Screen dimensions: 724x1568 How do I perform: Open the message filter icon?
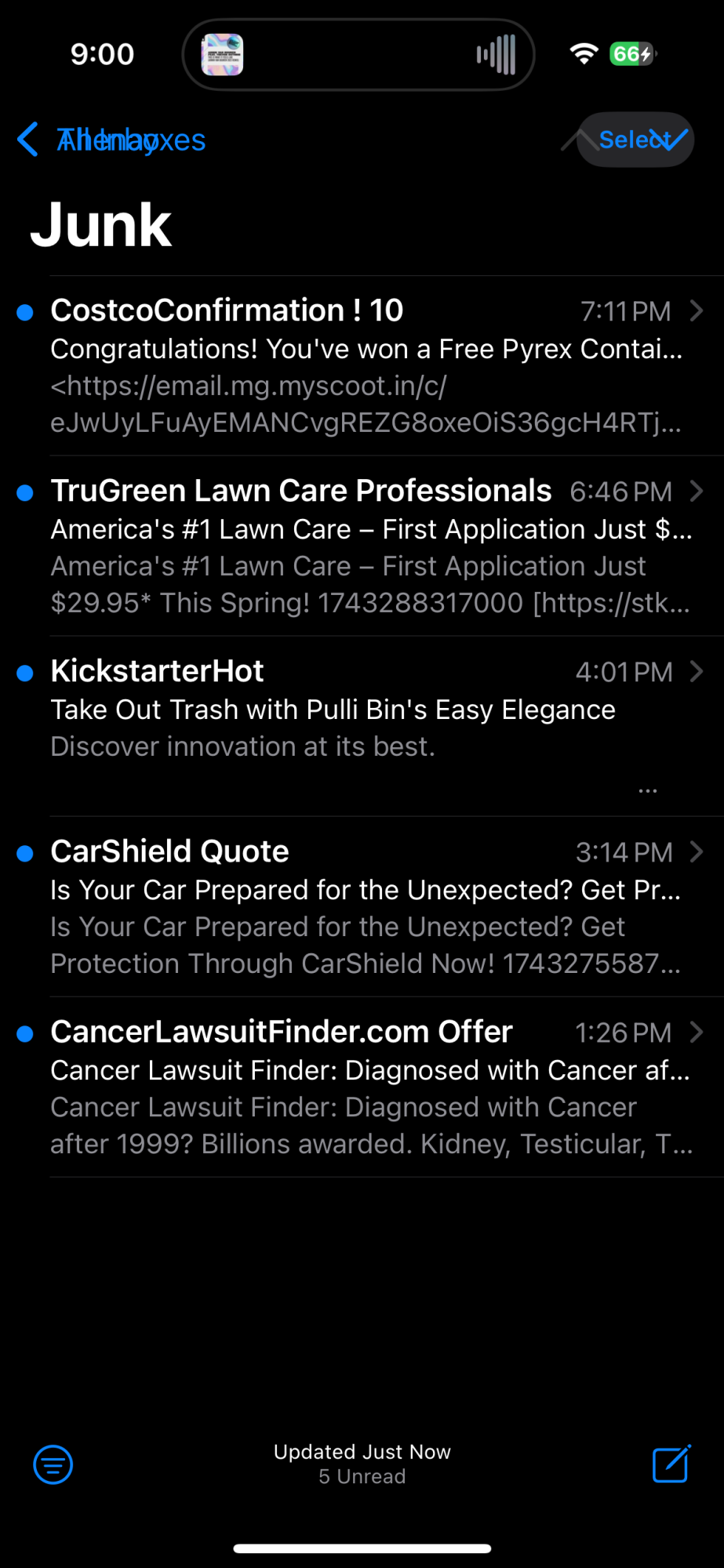pos(53,1465)
